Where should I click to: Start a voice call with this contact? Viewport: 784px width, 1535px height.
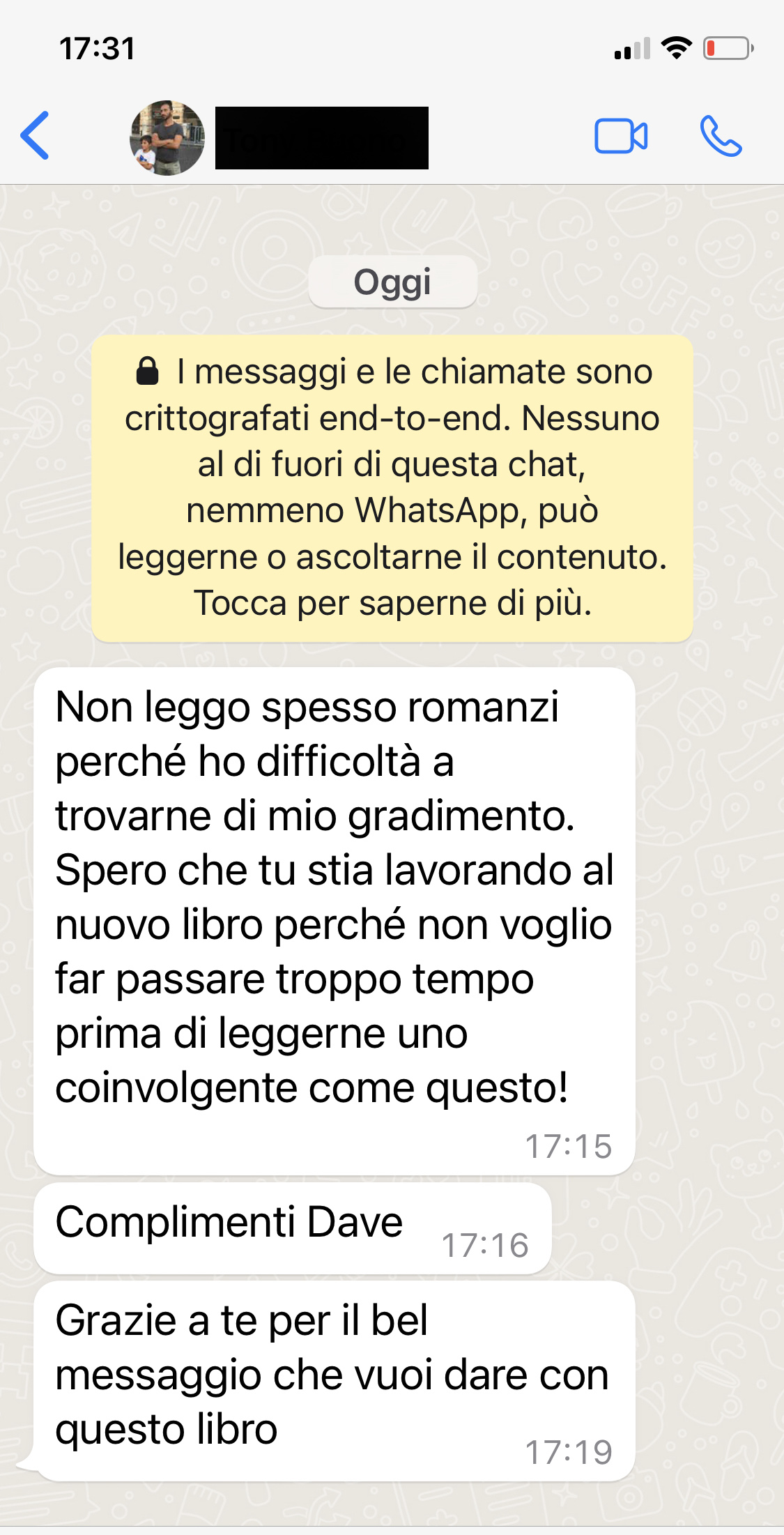click(x=721, y=136)
